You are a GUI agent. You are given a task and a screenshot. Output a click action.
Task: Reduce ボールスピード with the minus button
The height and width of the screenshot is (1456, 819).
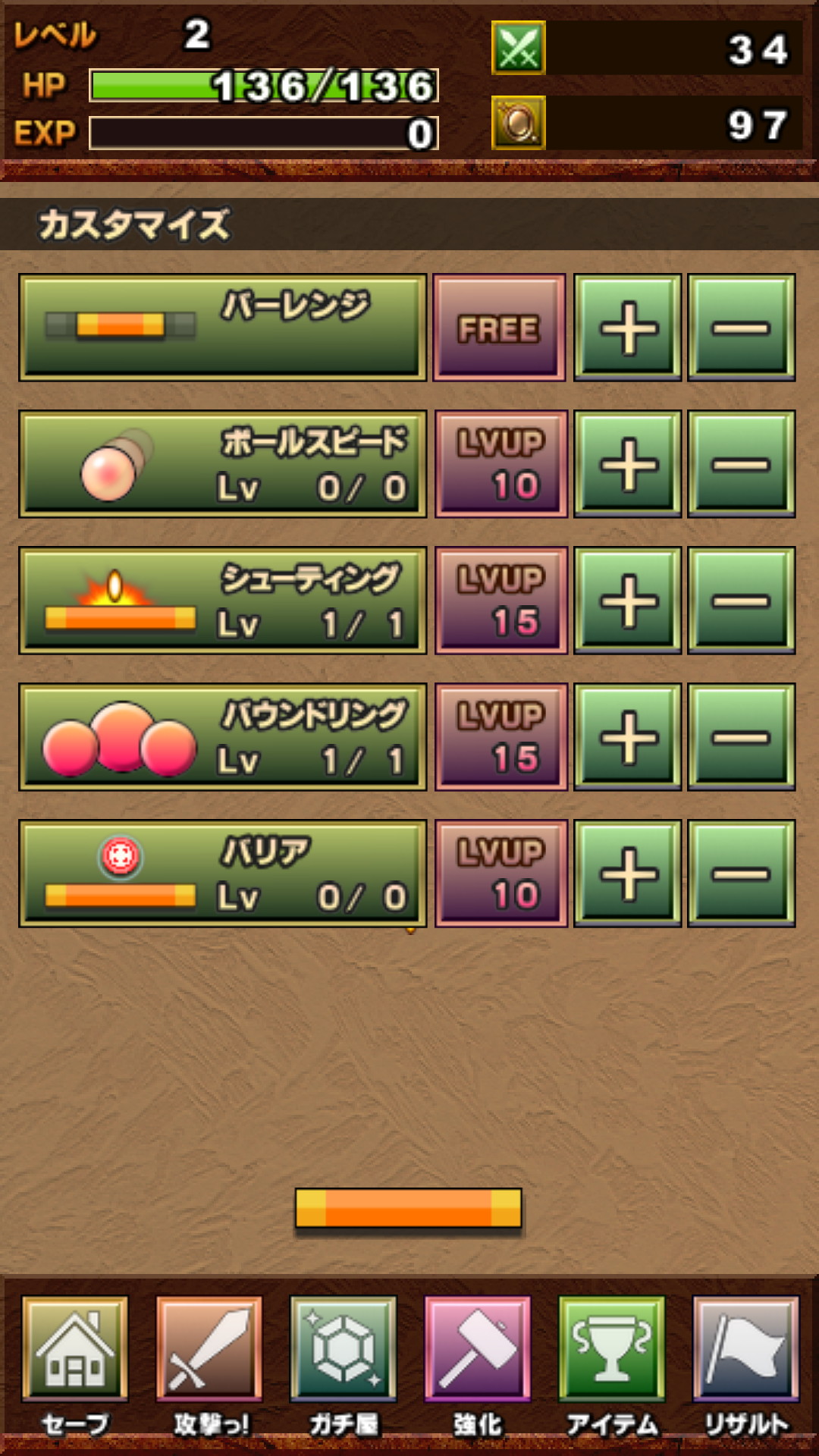coord(741,464)
